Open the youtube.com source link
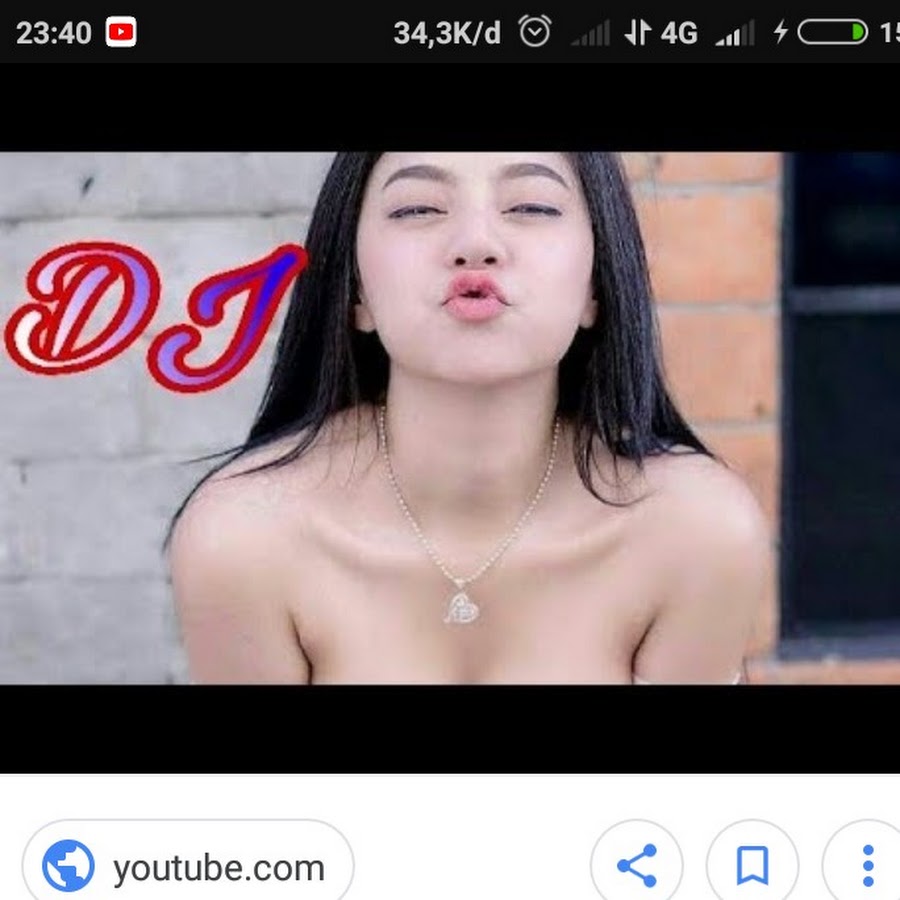Image resolution: width=900 pixels, height=900 pixels. [188, 866]
